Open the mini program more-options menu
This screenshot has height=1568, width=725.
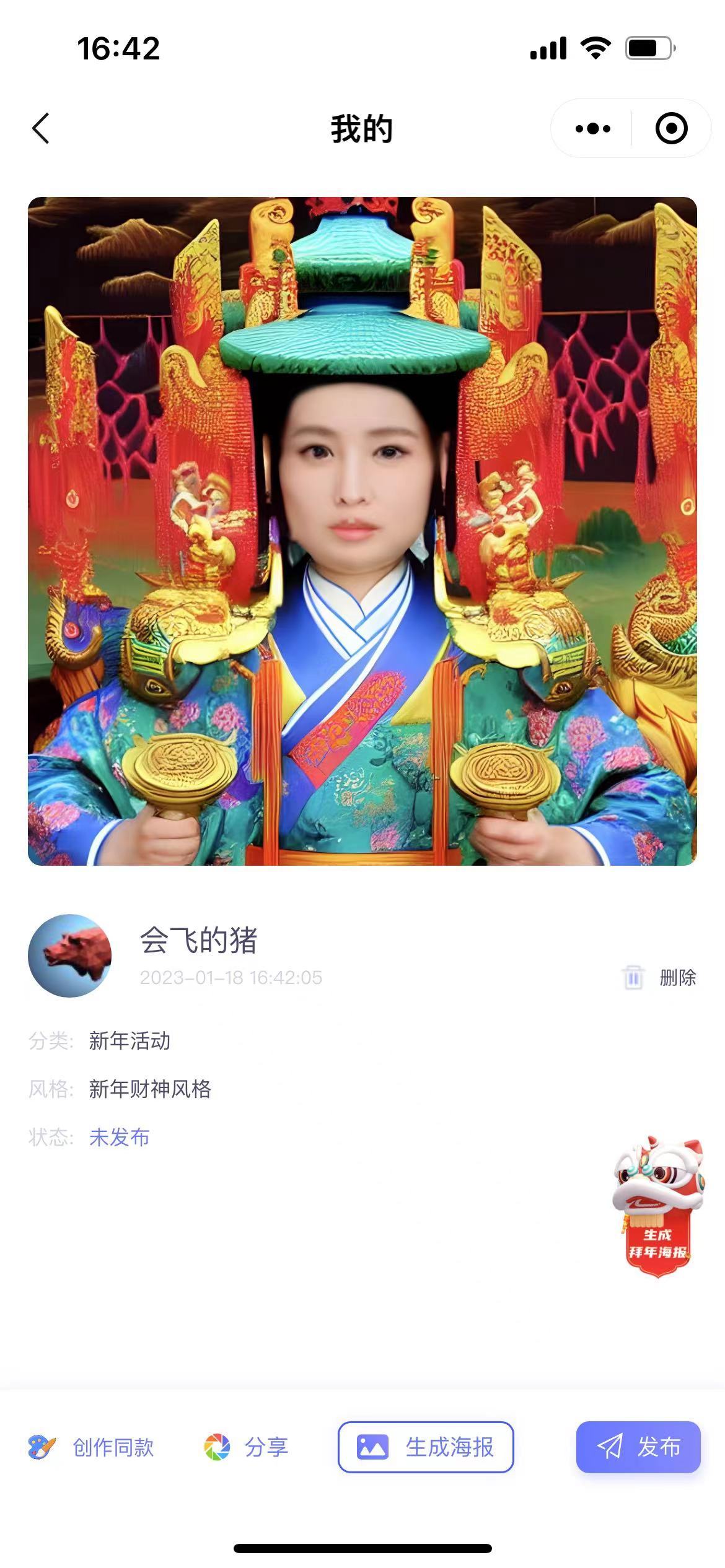(x=592, y=129)
